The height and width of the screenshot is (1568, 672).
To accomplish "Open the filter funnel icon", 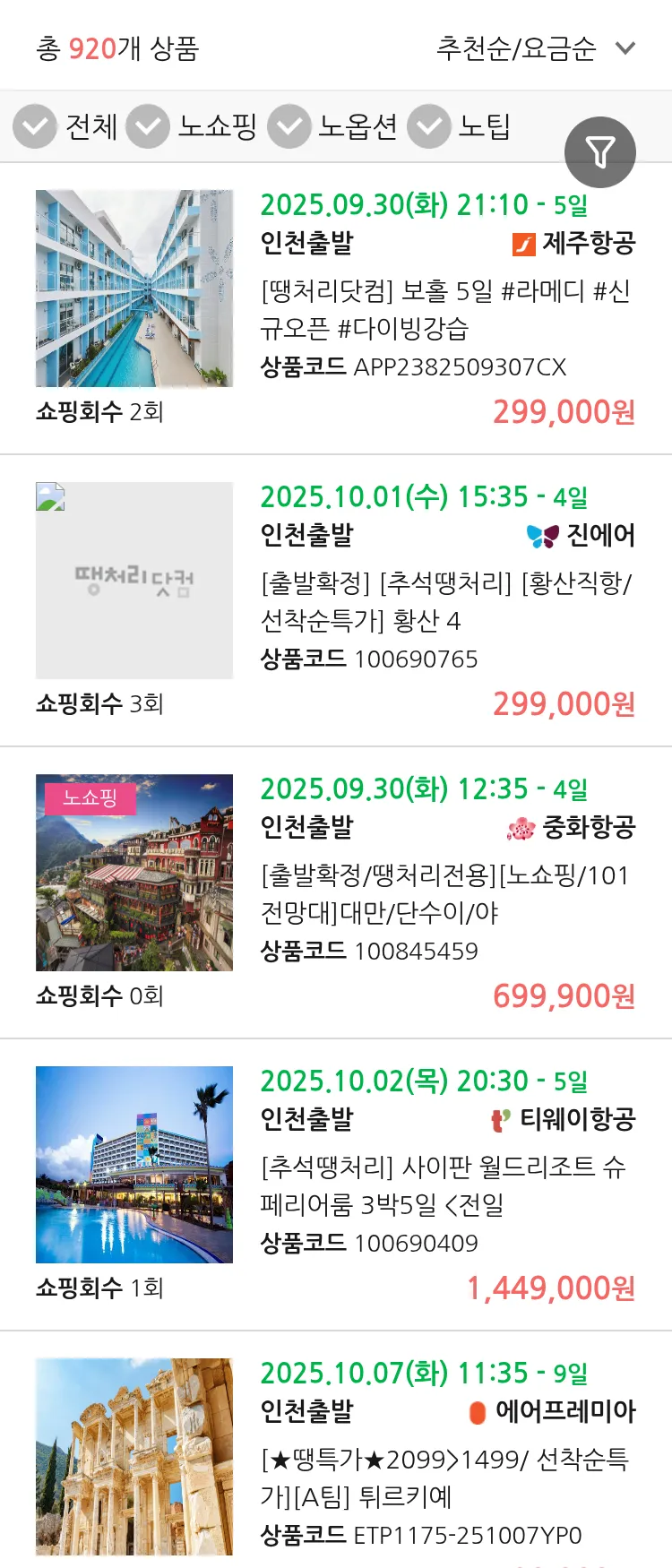I will [x=599, y=152].
